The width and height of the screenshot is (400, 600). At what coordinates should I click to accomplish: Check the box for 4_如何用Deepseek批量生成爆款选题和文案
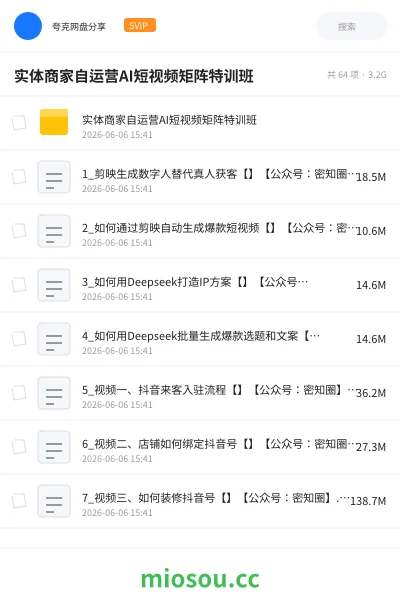click(x=19, y=339)
